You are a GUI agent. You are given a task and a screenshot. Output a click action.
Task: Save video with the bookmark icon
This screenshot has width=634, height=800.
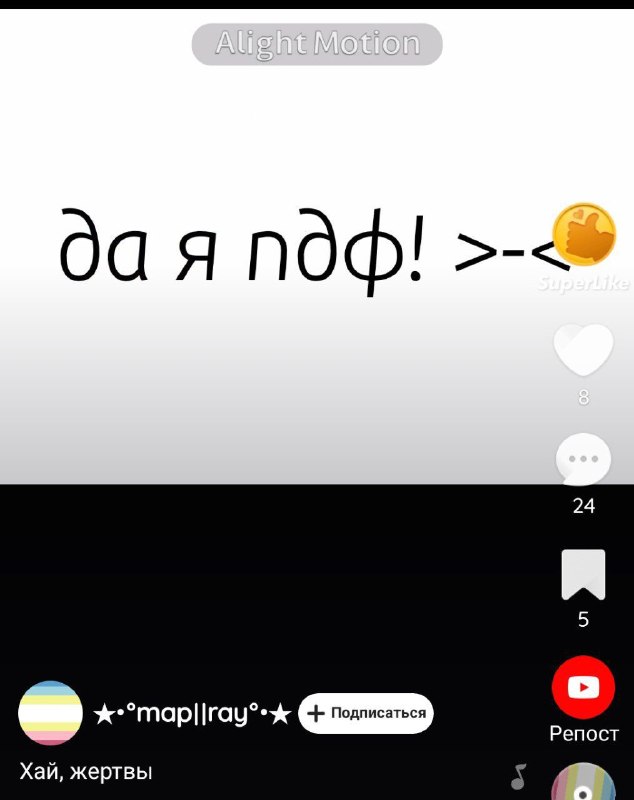pyautogui.click(x=584, y=574)
